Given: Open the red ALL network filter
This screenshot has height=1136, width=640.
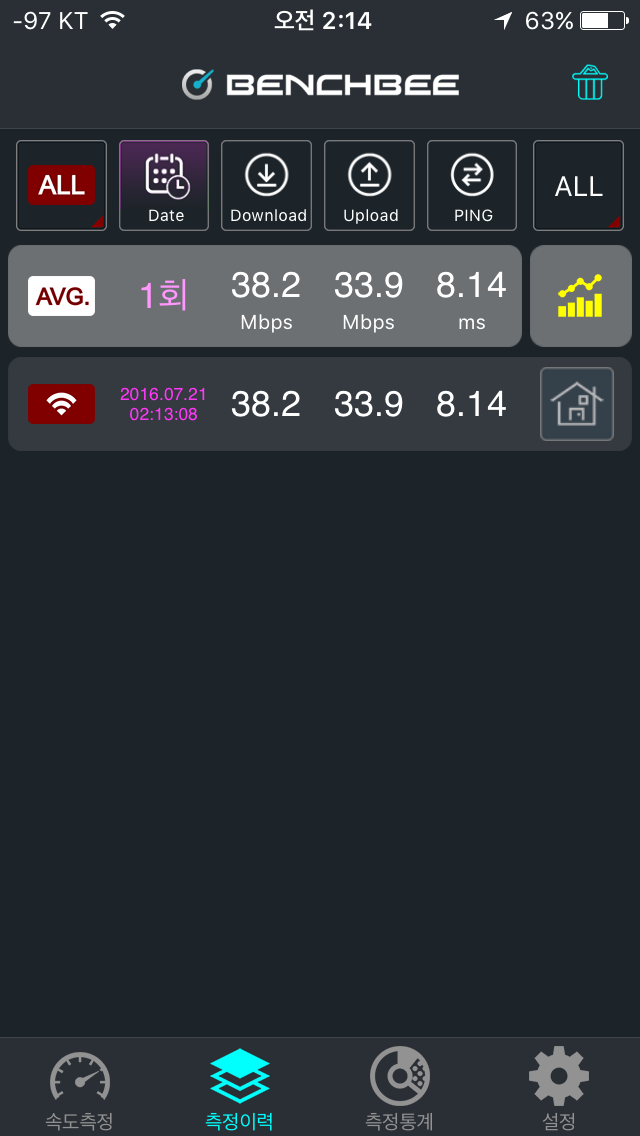Looking at the screenshot, I should click(x=61, y=186).
